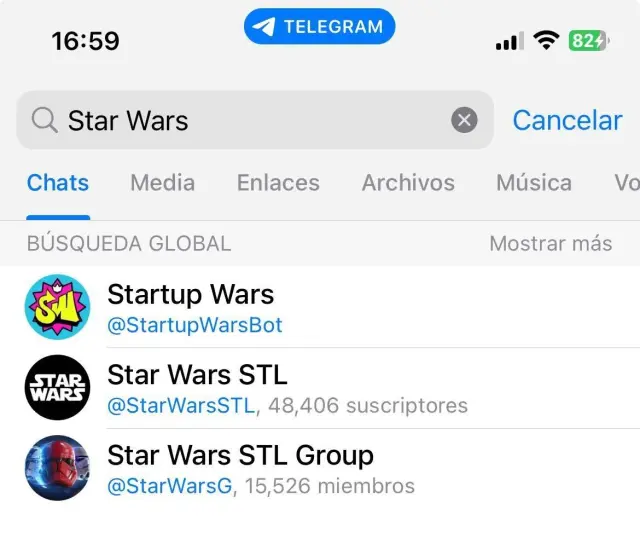Open the Star Wars STL channel

pyautogui.click(x=320, y=388)
